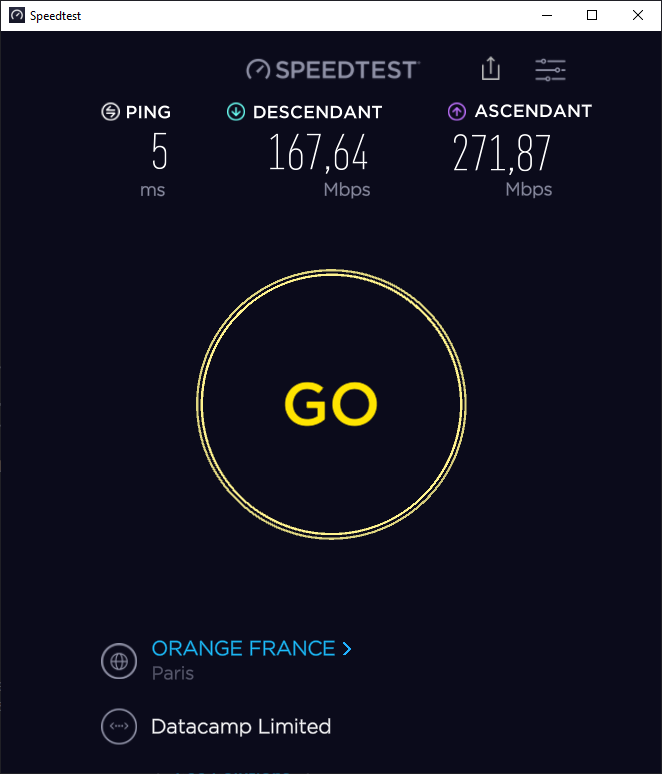Maximize the Speedtest window
This screenshot has height=774, width=662.
[592, 15]
